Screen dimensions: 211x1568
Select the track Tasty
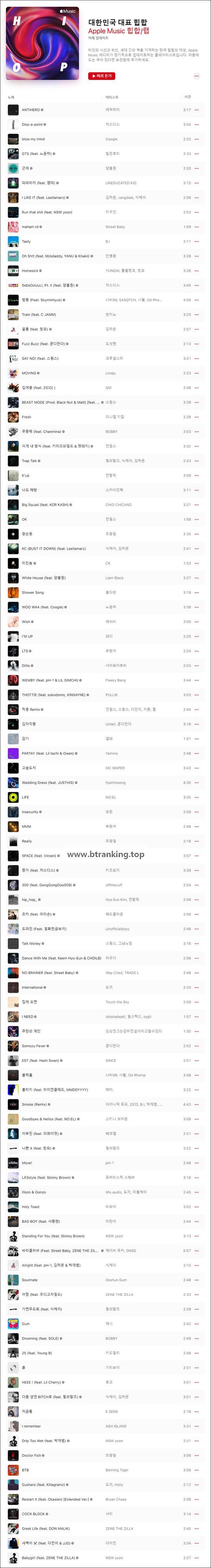click(x=26, y=242)
